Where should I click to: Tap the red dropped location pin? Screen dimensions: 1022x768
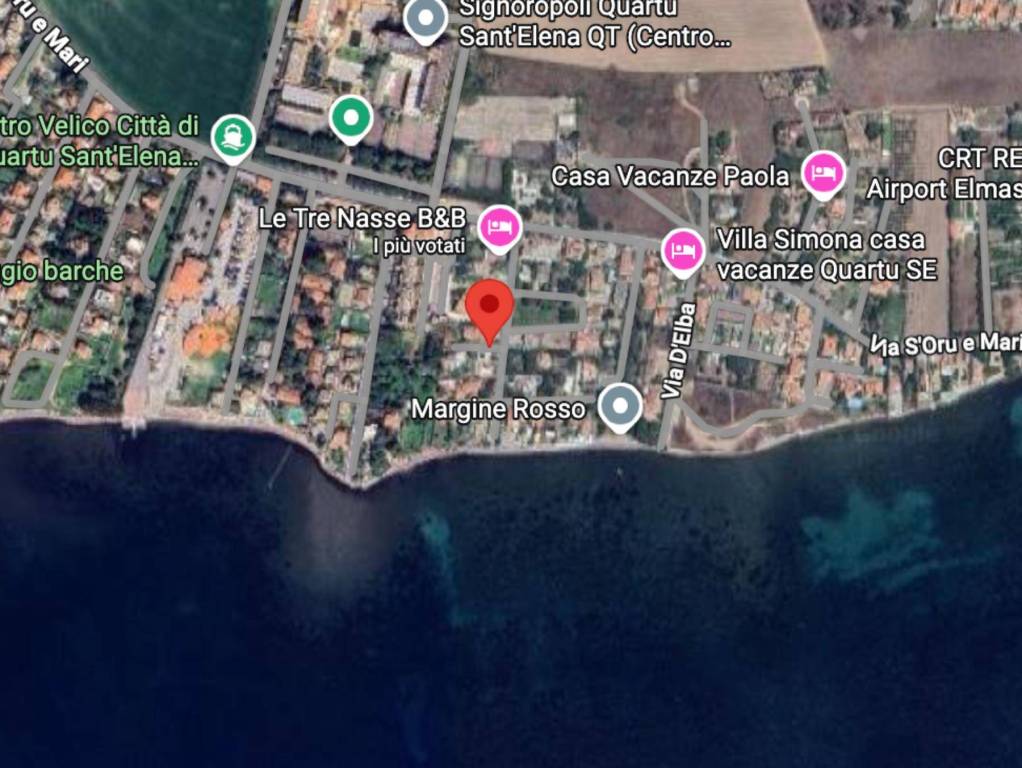490,306
